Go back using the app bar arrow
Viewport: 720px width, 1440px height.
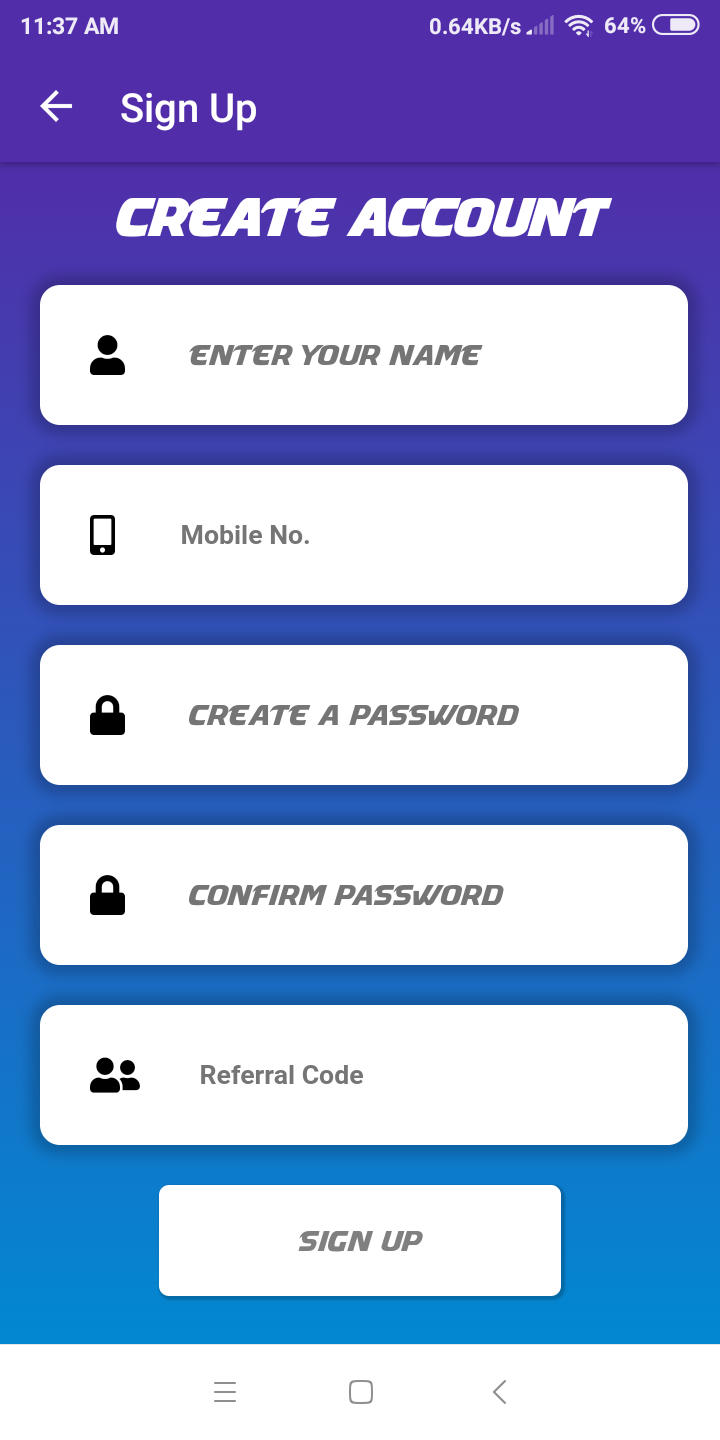(x=56, y=107)
